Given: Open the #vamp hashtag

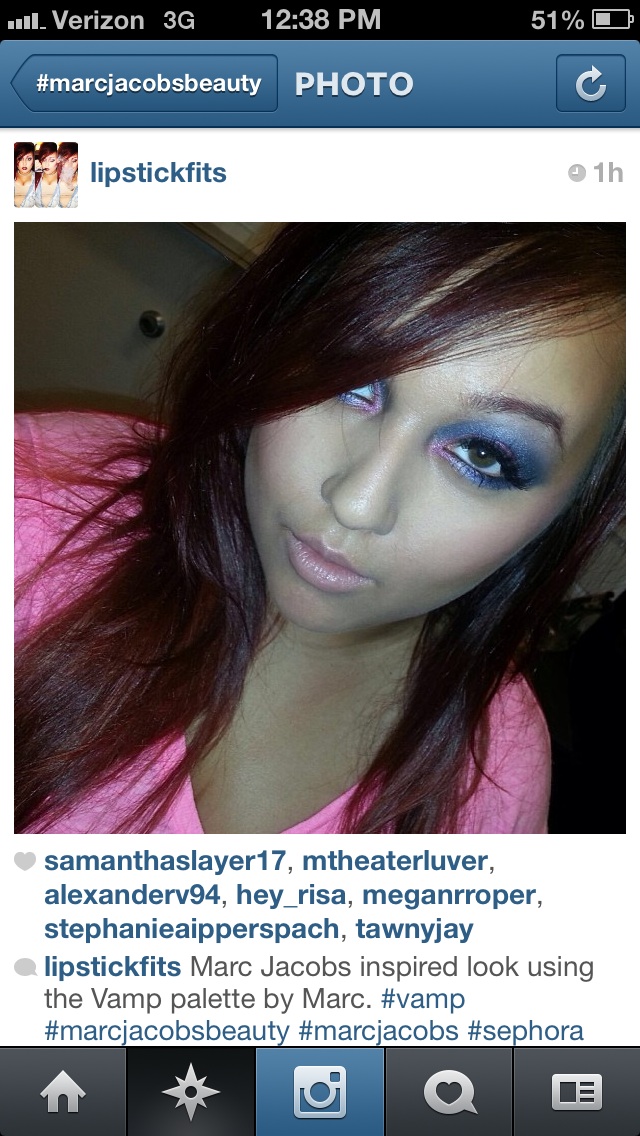Looking at the screenshot, I should coord(422,998).
